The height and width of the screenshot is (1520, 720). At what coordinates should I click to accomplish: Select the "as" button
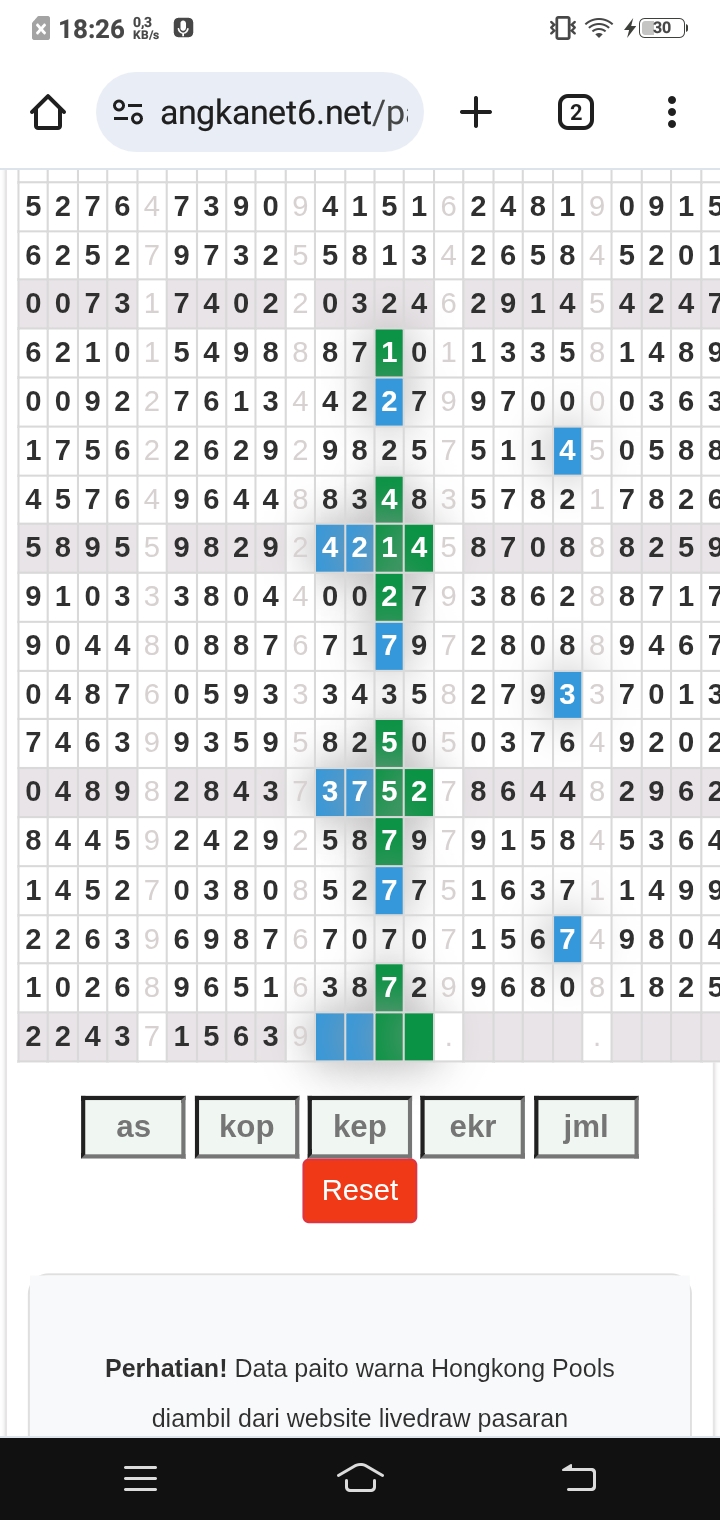pos(133,1127)
